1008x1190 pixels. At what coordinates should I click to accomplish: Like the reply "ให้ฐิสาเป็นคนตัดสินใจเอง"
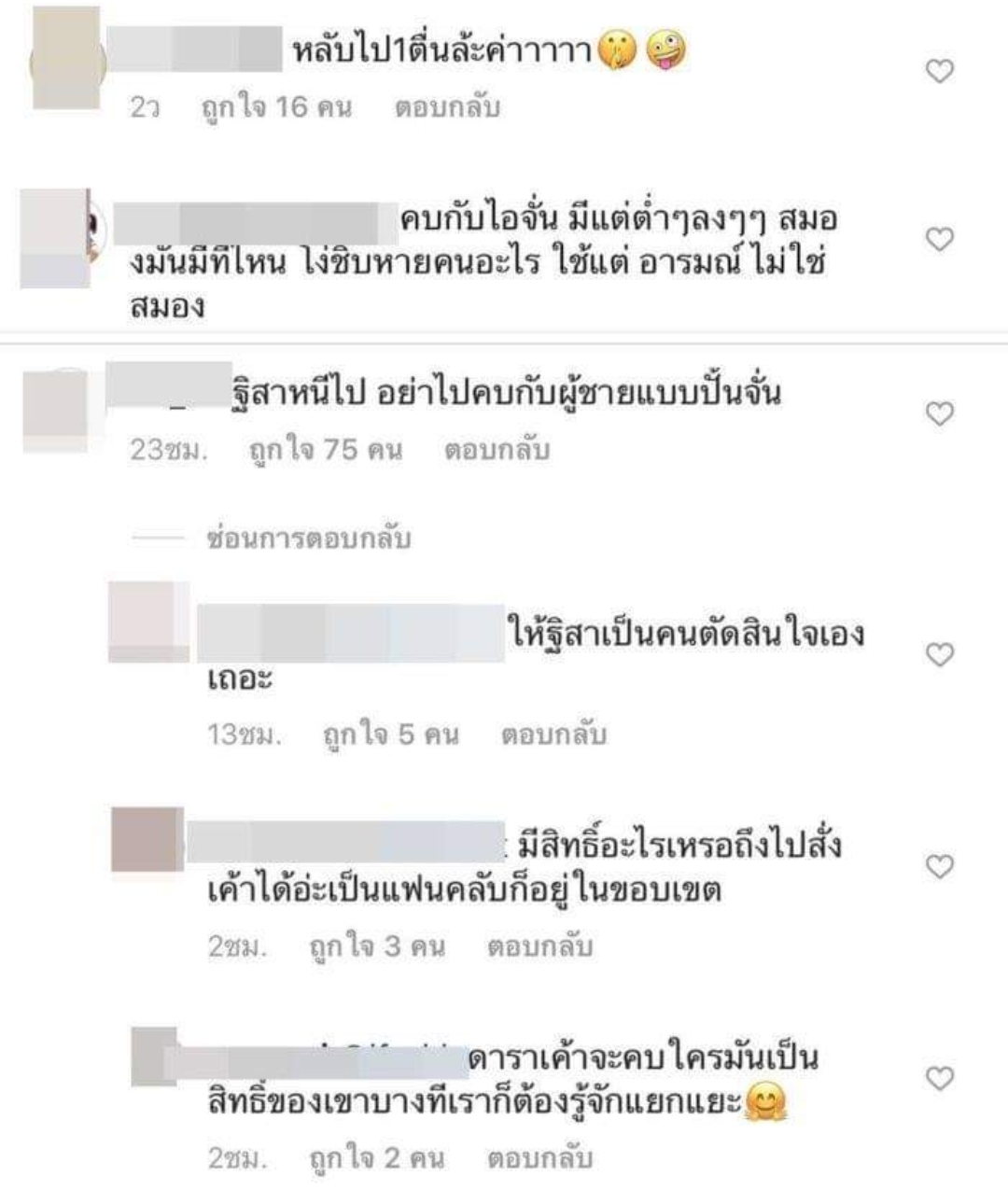[939, 655]
